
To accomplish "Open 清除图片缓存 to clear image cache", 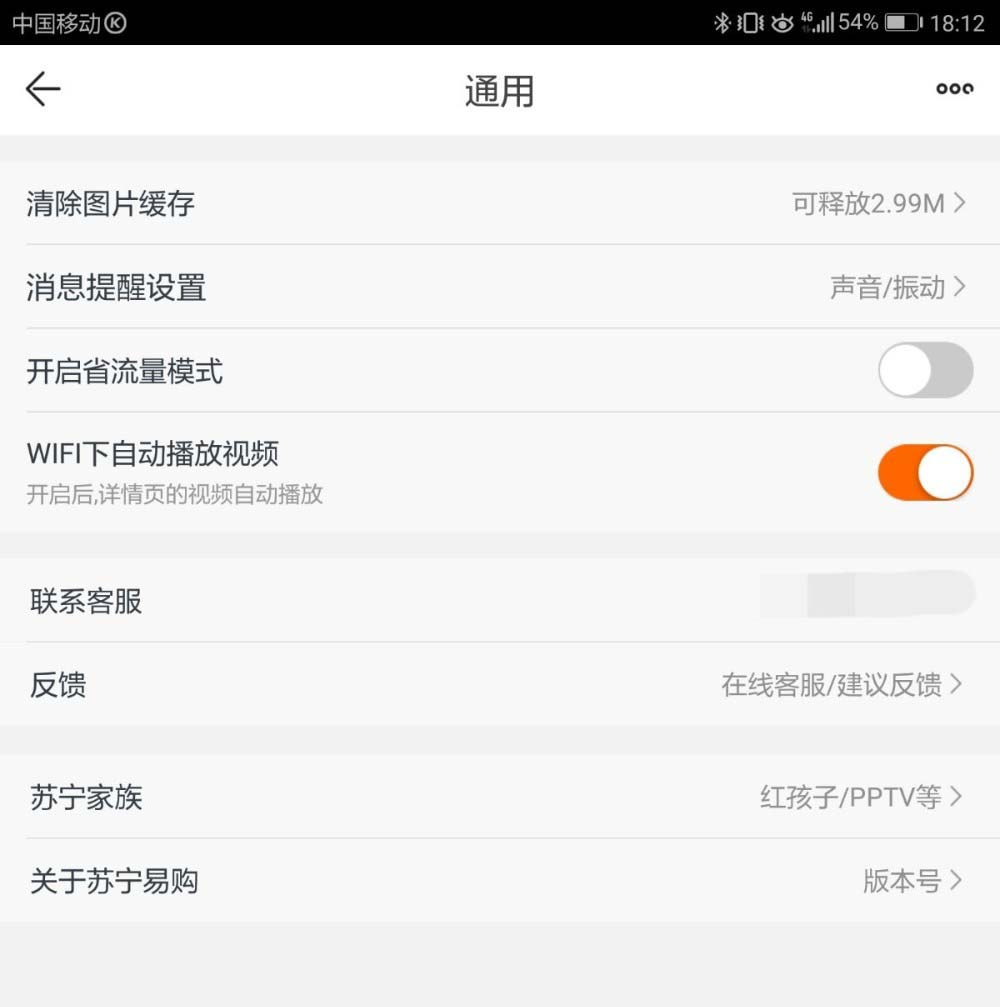I will tap(500, 204).
